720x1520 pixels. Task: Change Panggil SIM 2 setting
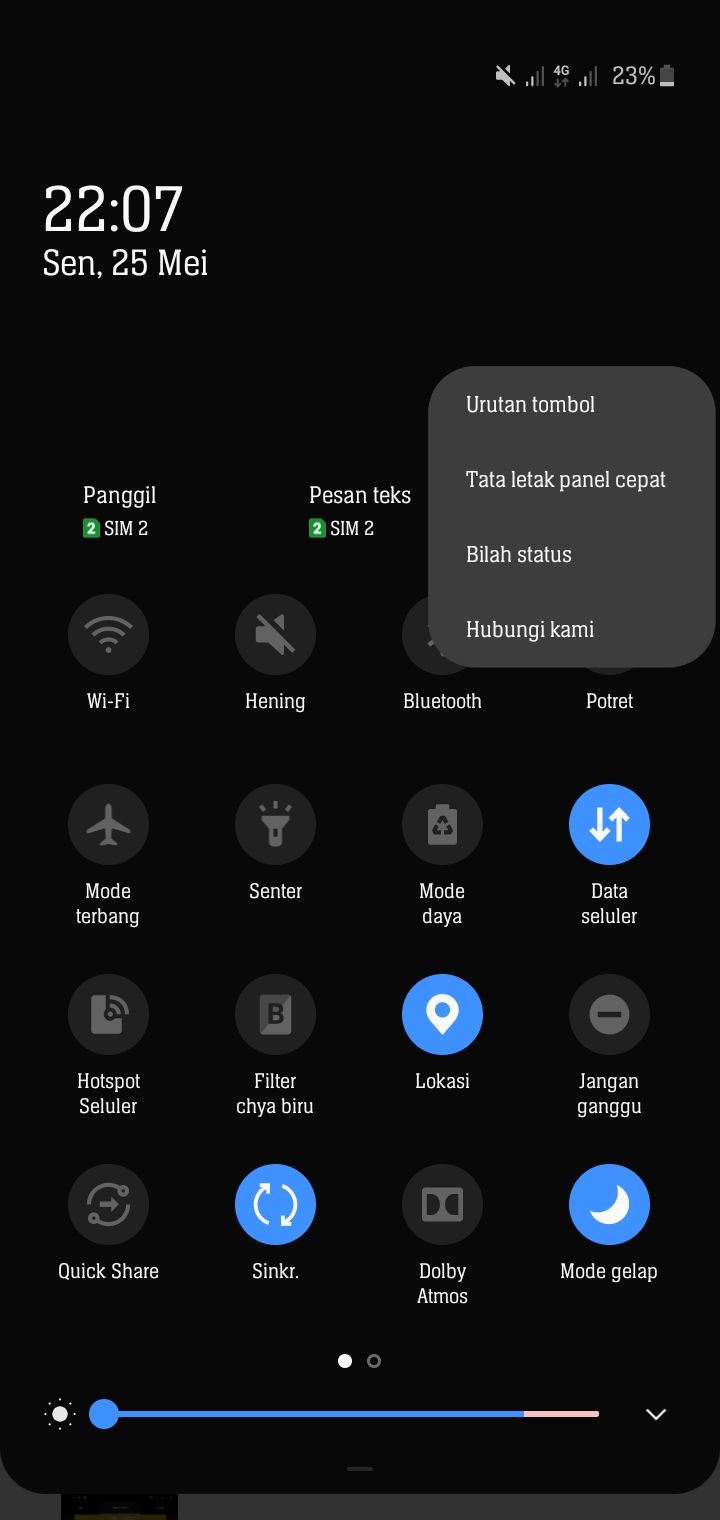pyautogui.click(x=119, y=511)
